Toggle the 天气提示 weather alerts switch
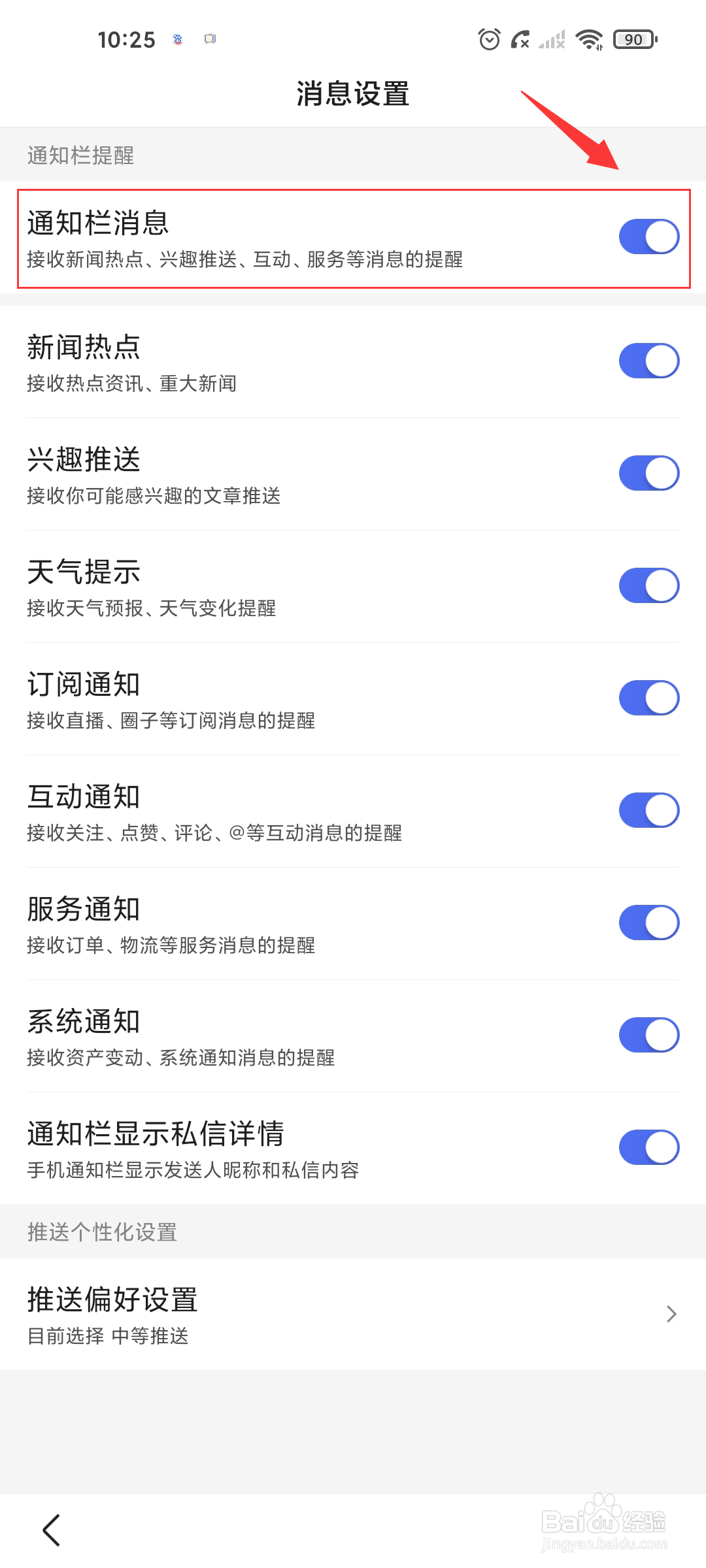This screenshot has height=1568, width=706. 648,585
